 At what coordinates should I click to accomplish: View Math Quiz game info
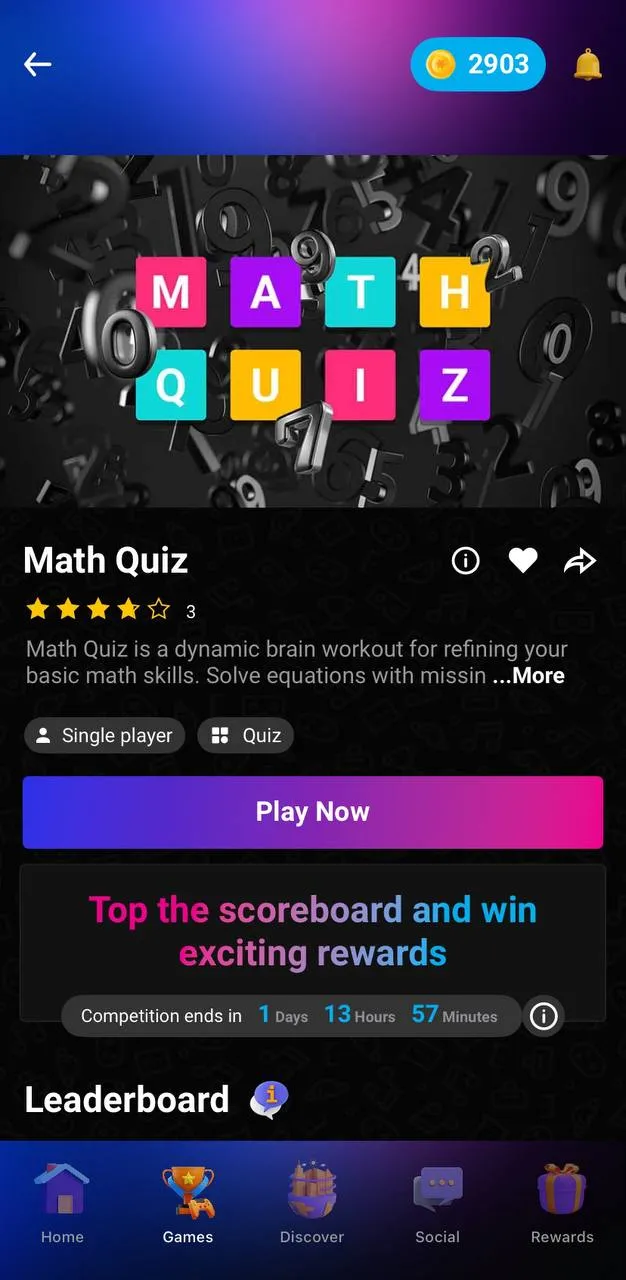pos(466,561)
